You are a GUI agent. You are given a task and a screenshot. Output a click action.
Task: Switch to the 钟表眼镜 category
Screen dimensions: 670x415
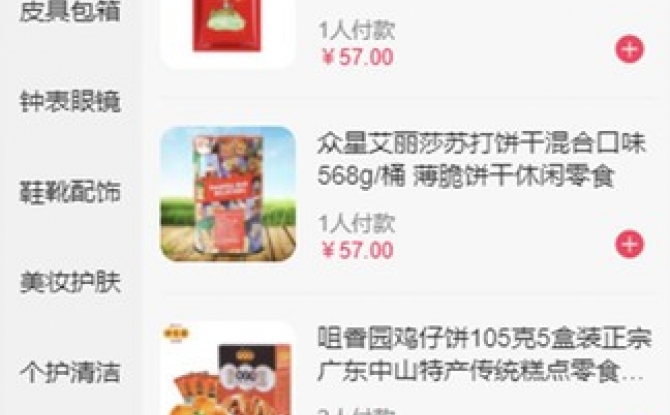(70, 101)
